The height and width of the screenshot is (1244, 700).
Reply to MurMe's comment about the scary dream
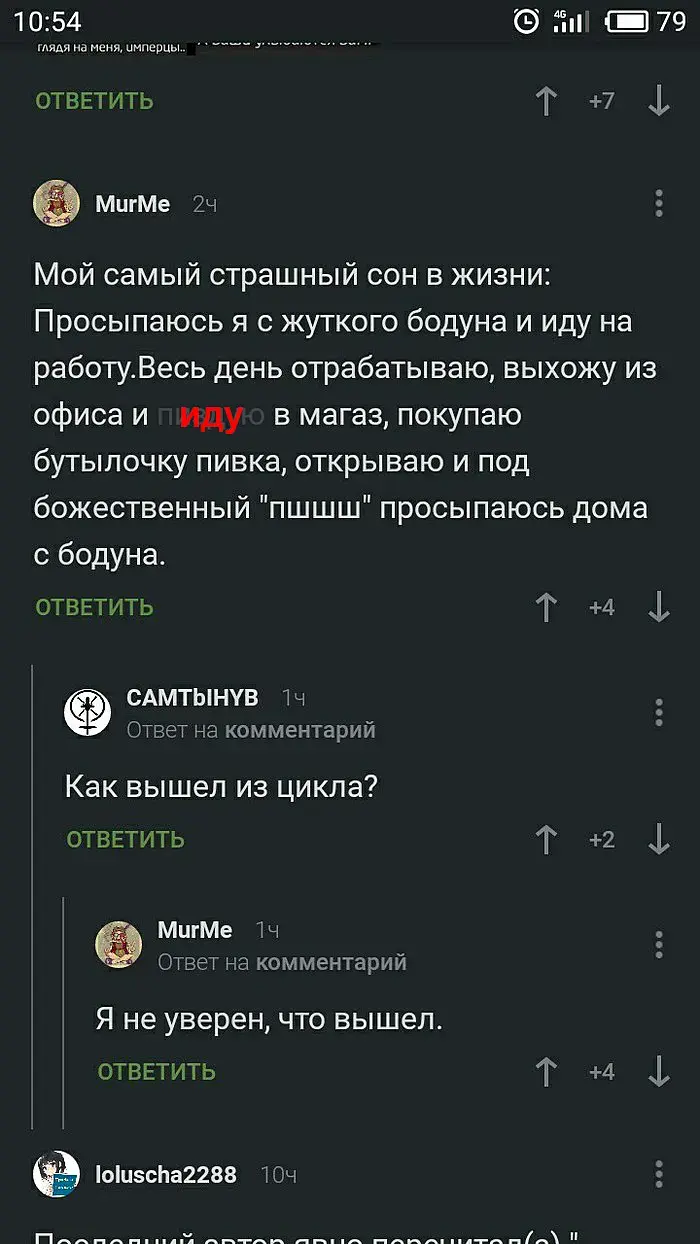tap(94, 607)
